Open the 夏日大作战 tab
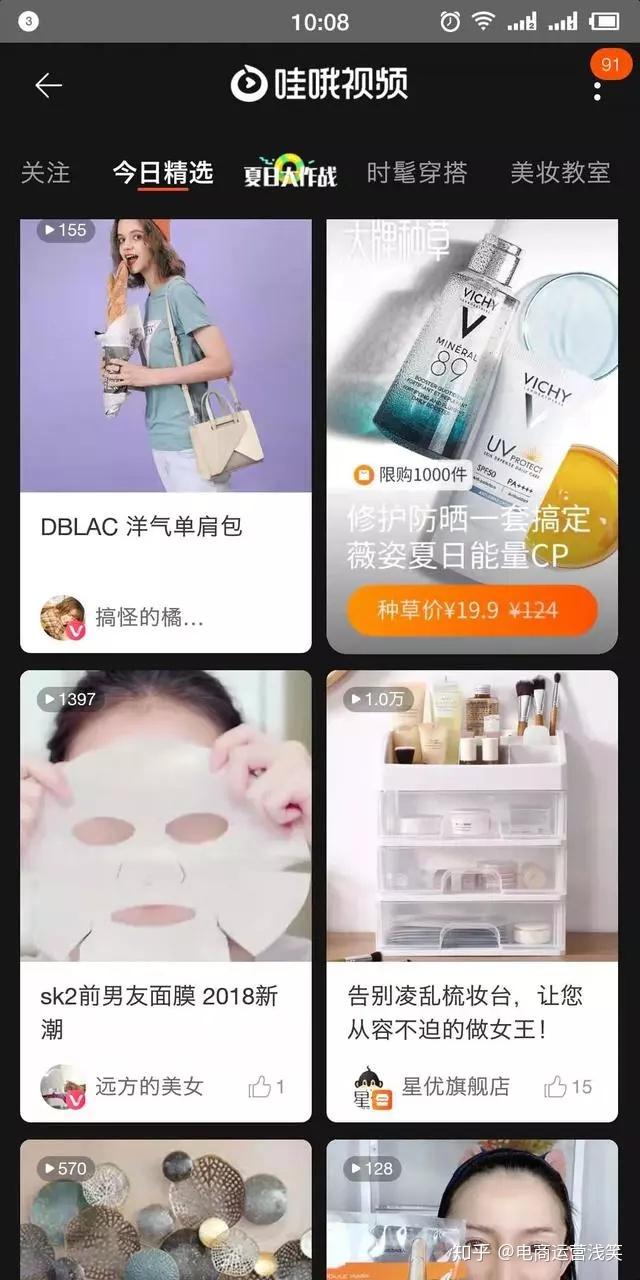The height and width of the screenshot is (1280, 640). (x=290, y=173)
